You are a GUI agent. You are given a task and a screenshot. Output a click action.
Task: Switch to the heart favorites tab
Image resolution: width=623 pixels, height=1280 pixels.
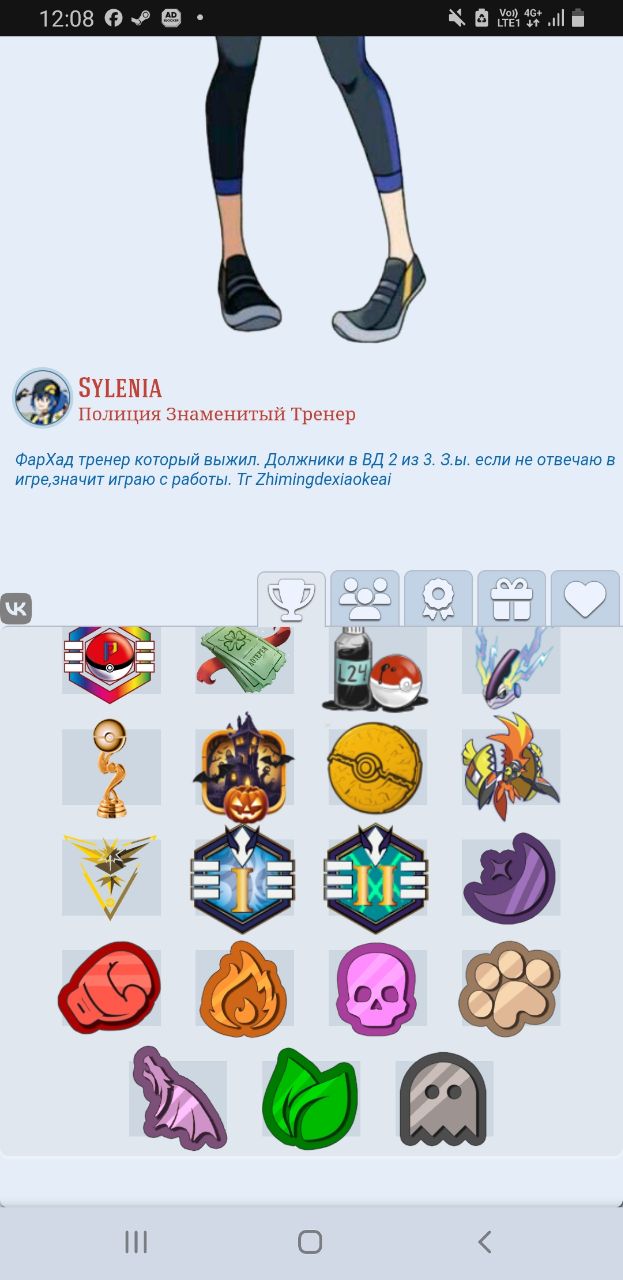click(585, 599)
